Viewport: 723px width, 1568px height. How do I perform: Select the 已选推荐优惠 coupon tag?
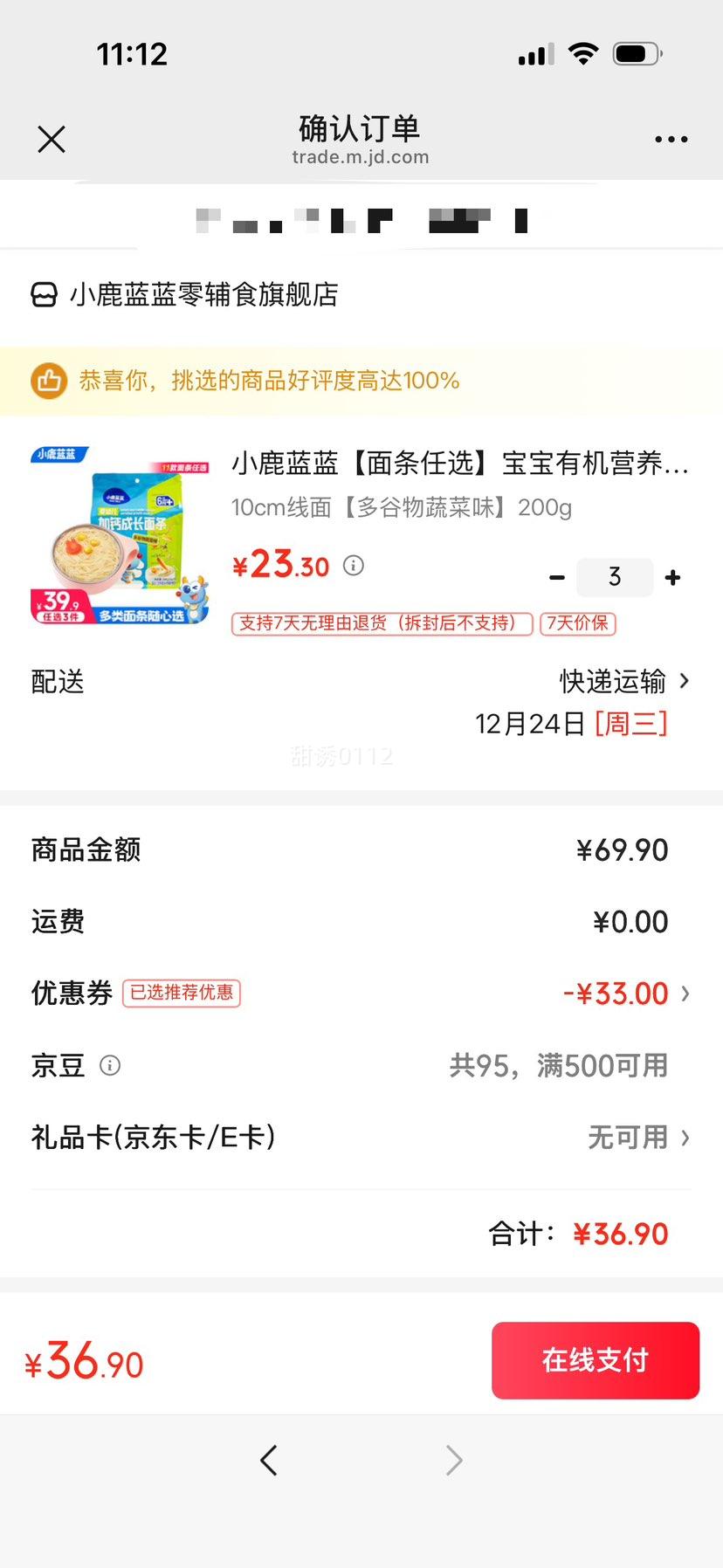click(182, 994)
